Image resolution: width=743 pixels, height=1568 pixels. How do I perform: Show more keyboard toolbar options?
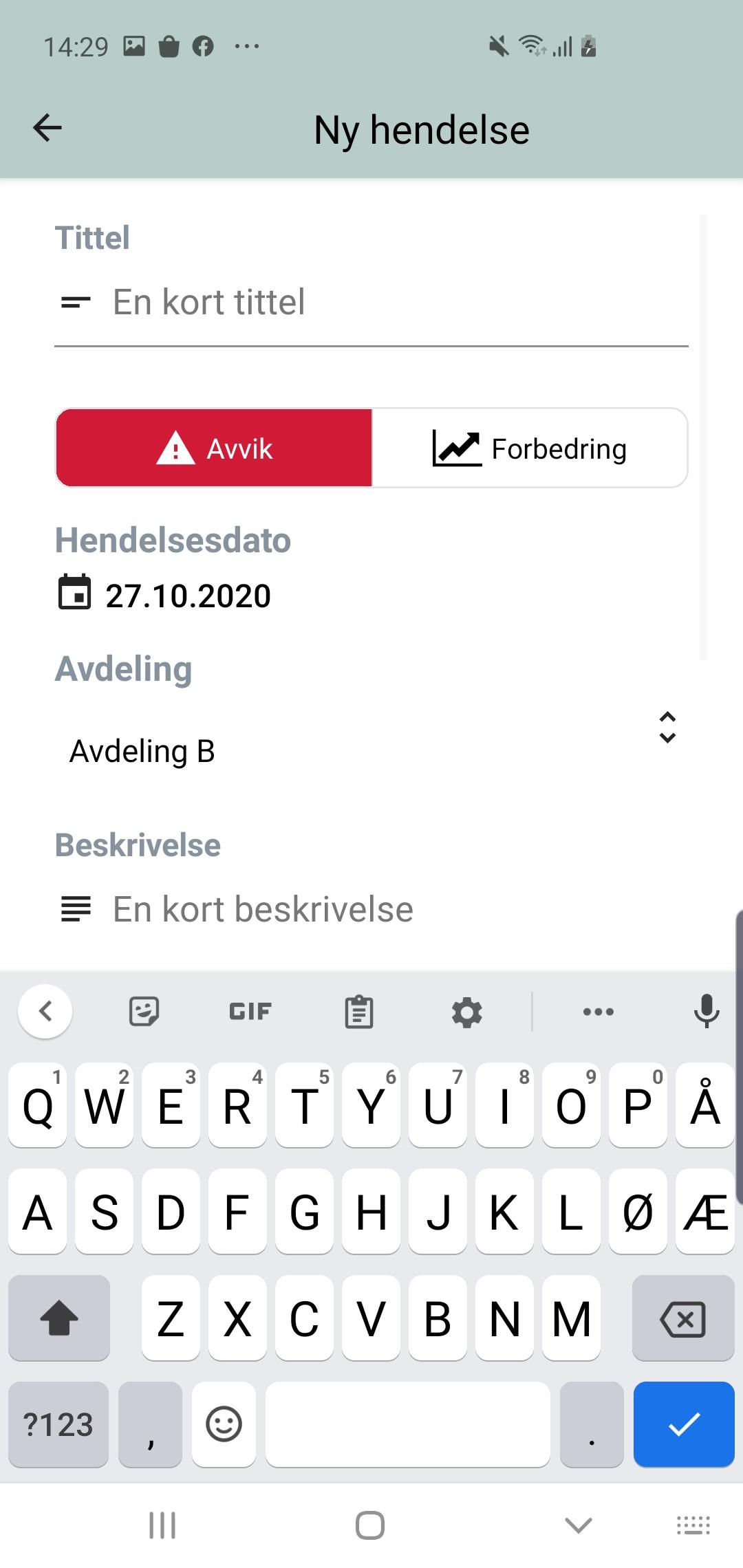click(598, 1012)
